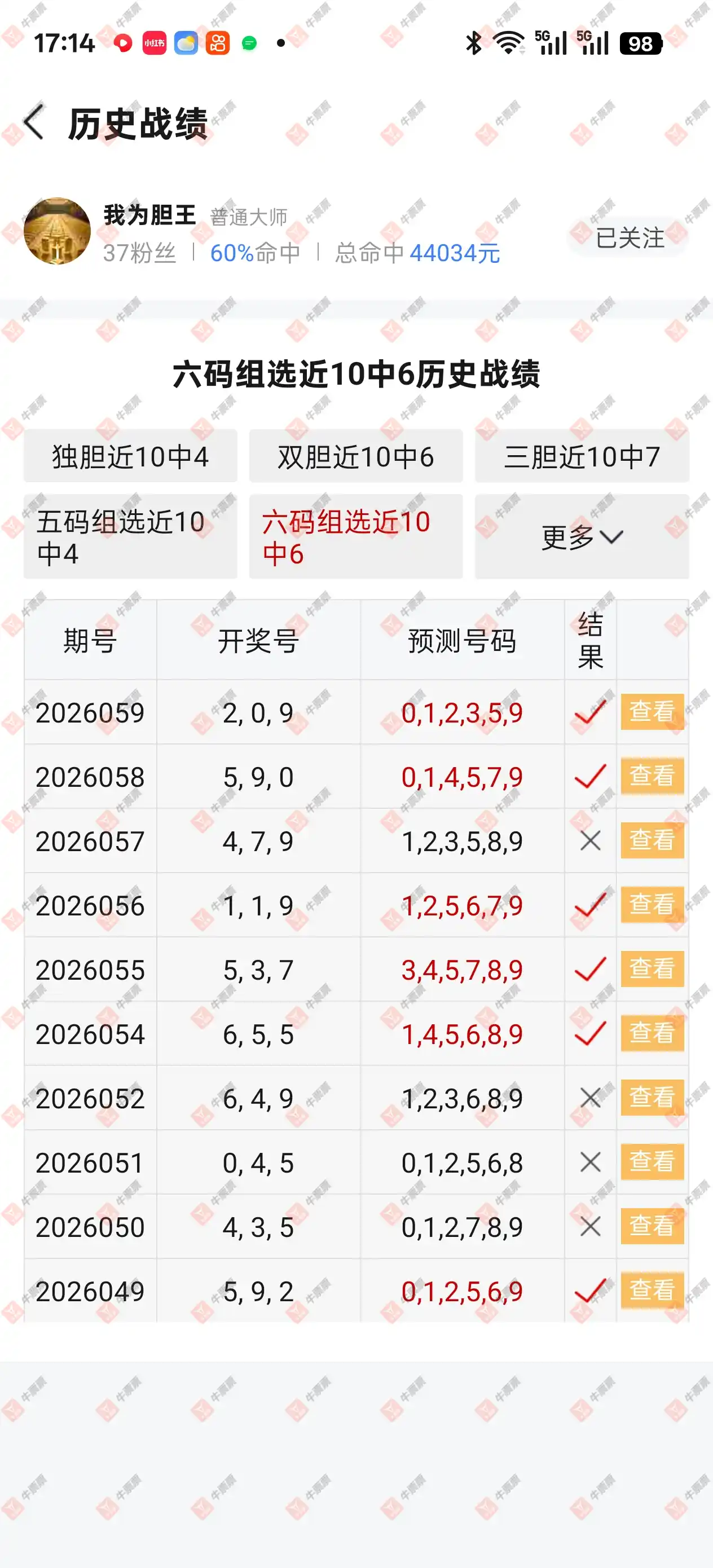This screenshot has width=713, height=1568.
Task: Tap 查看 for issue 2026058
Action: tap(652, 776)
